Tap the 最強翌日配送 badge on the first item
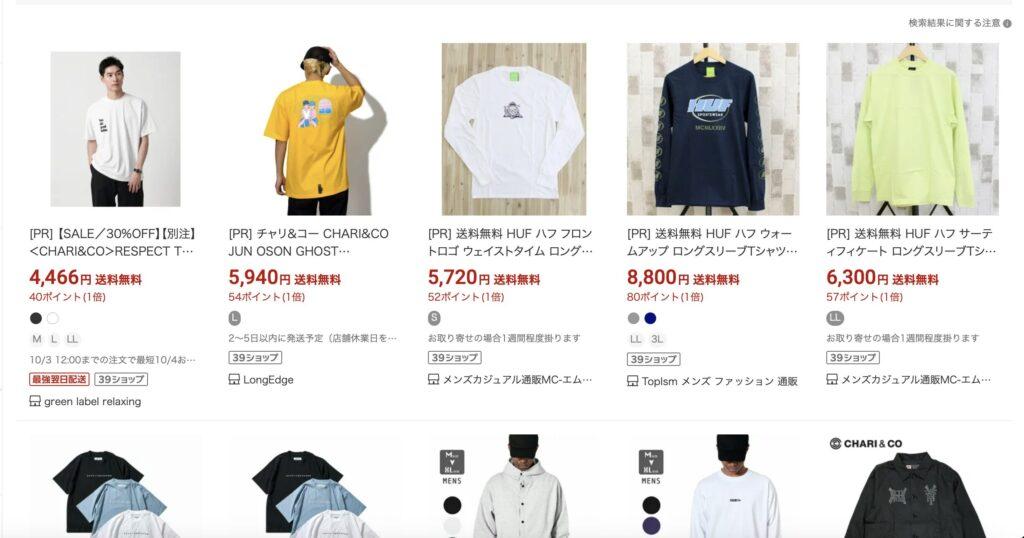1024x538 pixels. [x=60, y=379]
